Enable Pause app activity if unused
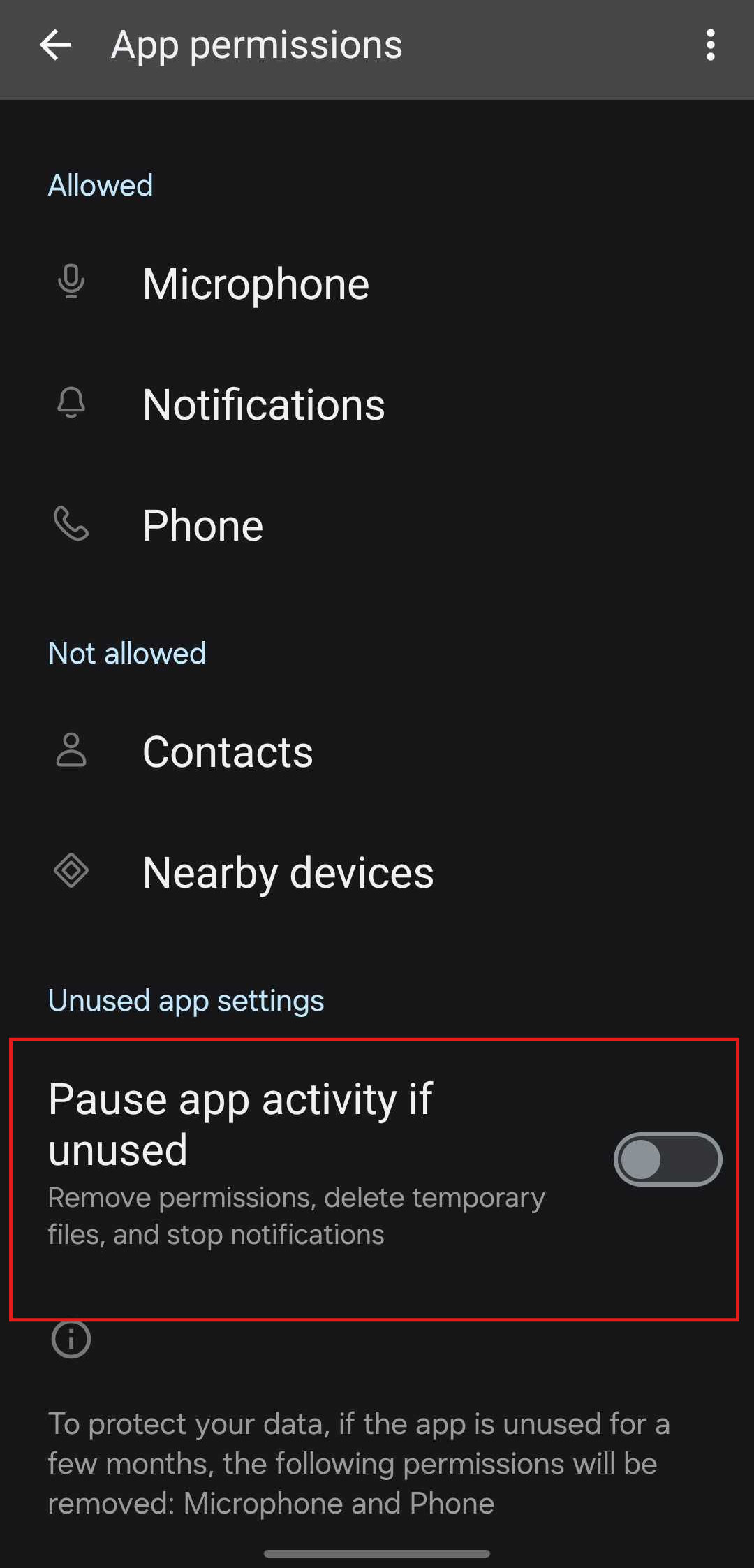Viewport: 754px width, 1568px height. coord(667,1159)
